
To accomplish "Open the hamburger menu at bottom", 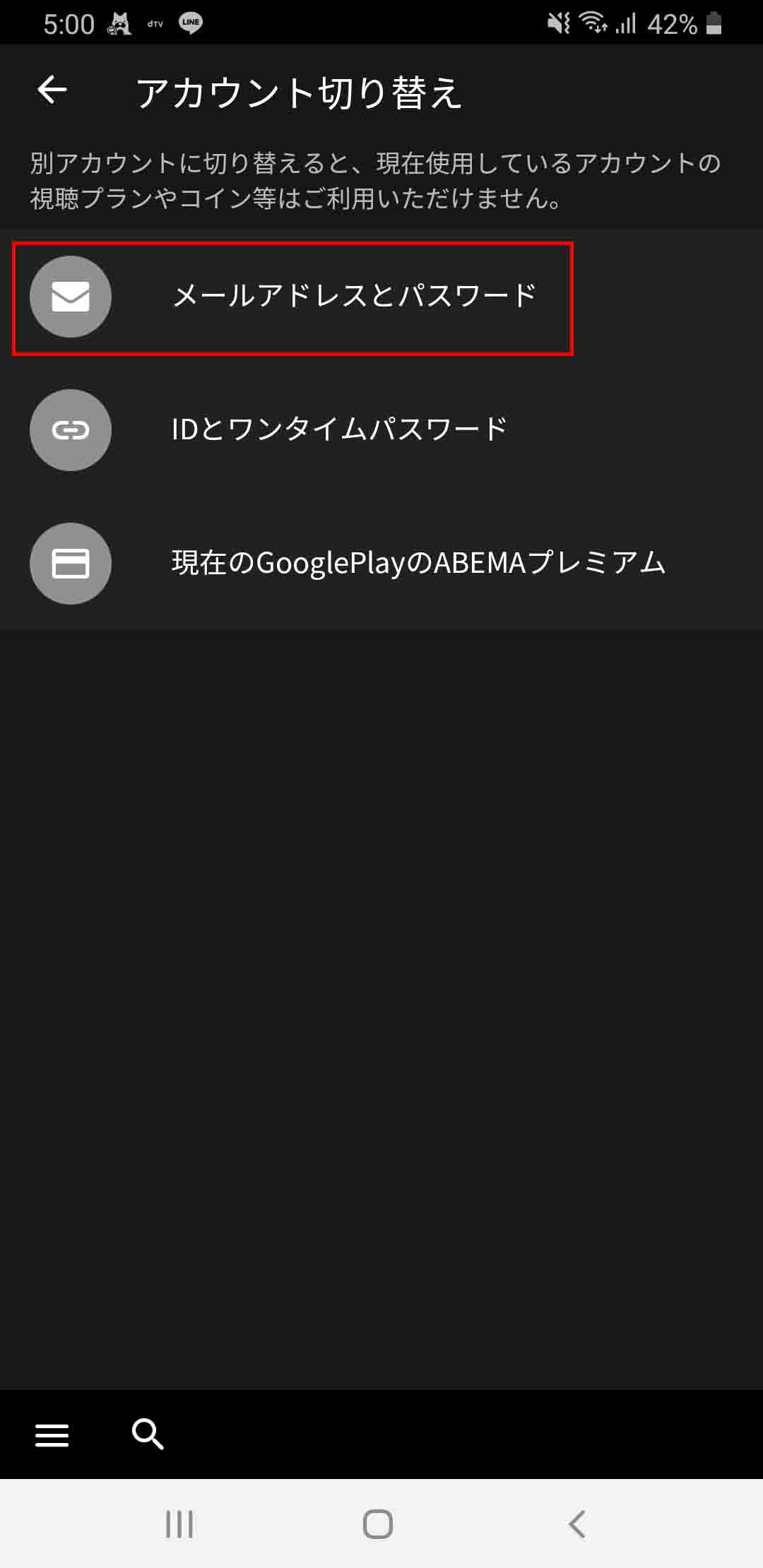I will (52, 1435).
